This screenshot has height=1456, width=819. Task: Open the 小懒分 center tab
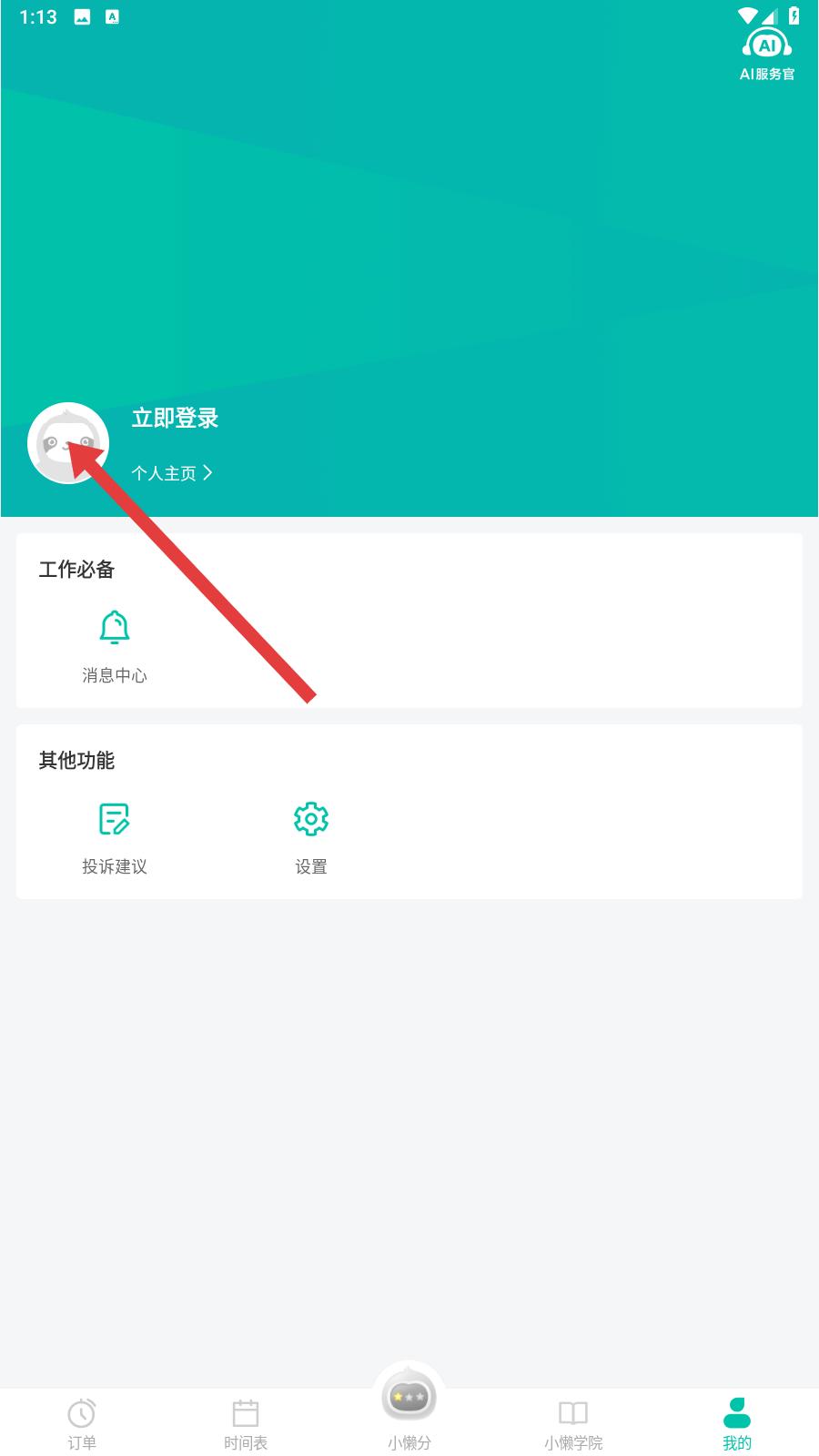point(409,1408)
